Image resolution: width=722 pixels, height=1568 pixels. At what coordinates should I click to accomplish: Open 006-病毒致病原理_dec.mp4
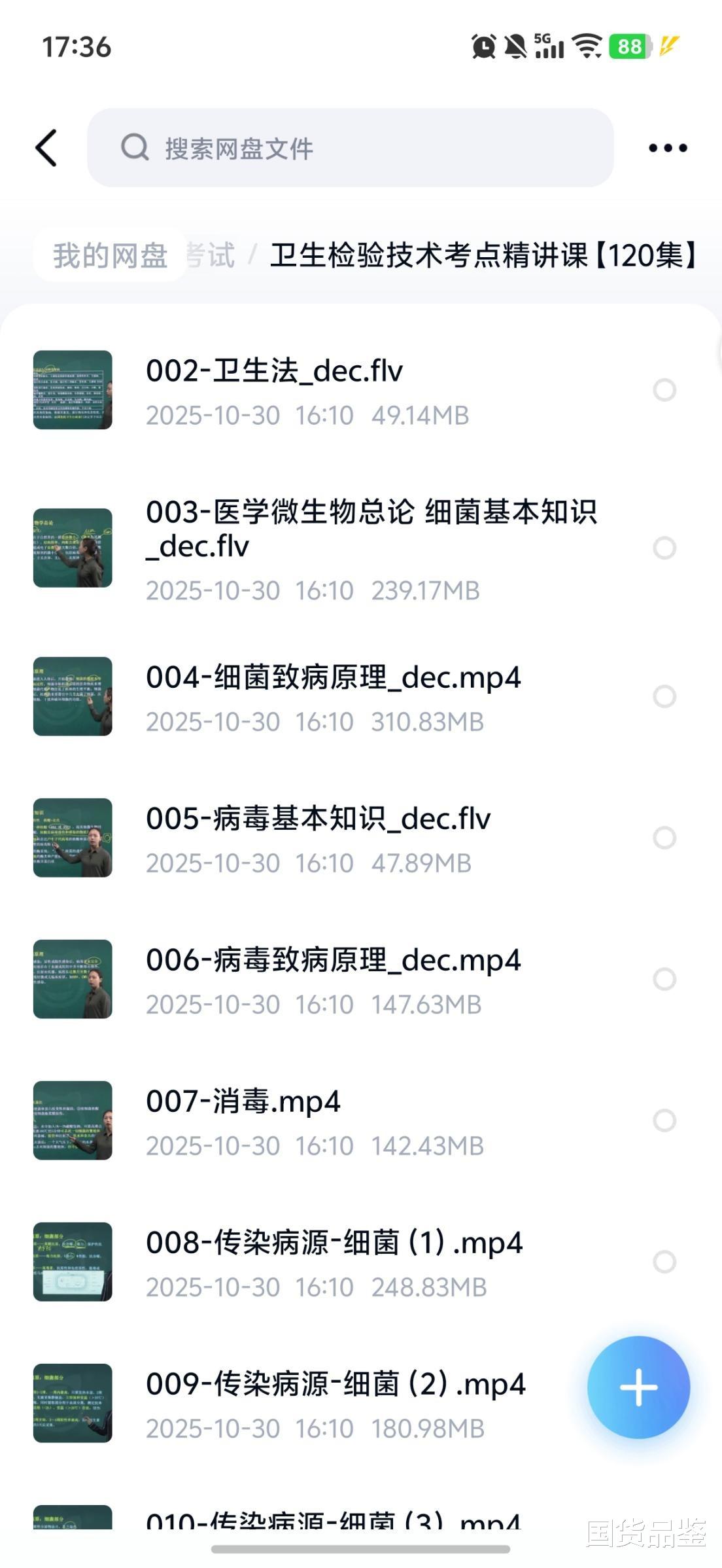click(x=333, y=961)
